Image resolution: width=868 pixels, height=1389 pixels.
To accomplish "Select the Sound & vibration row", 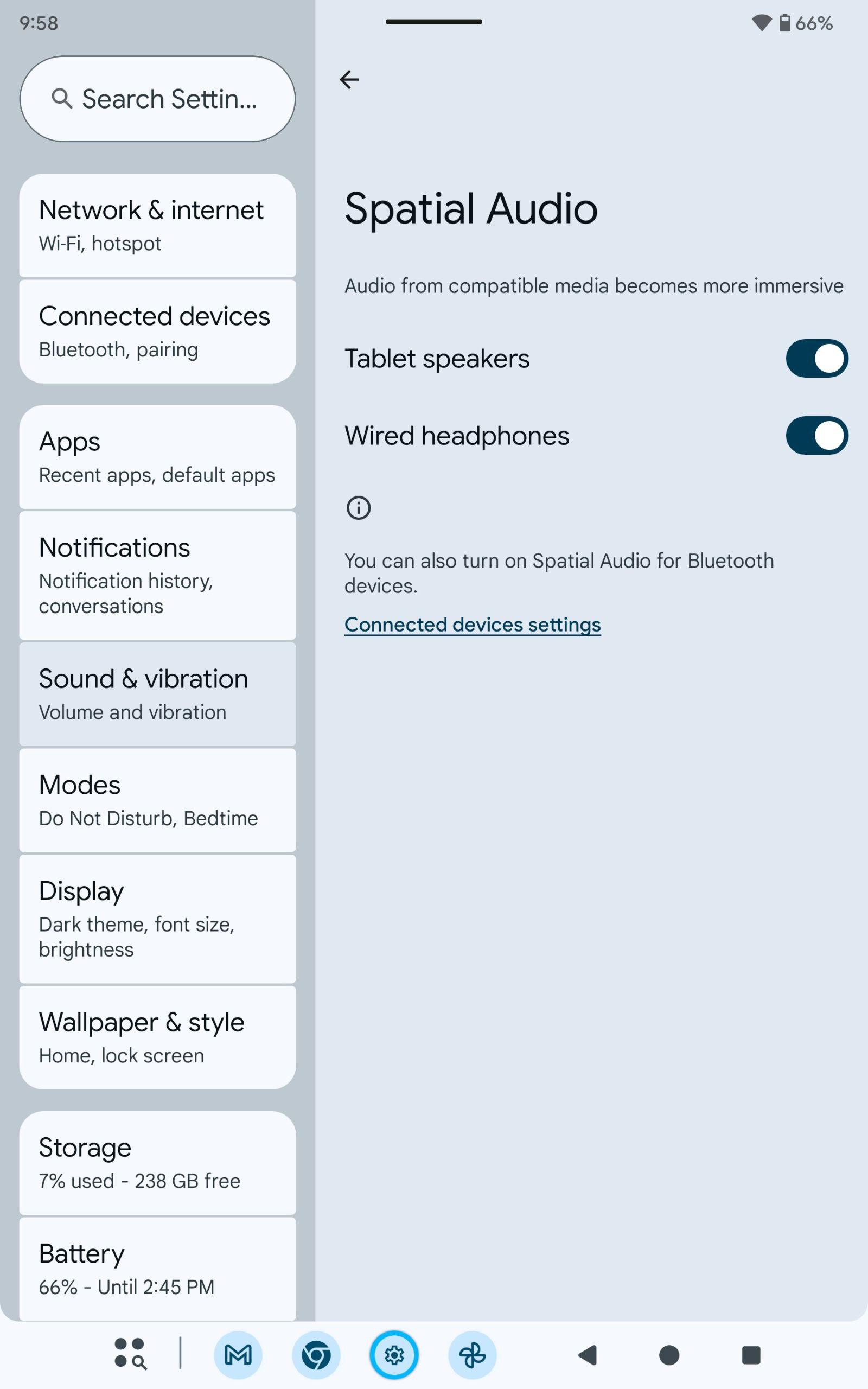I will pos(158,694).
